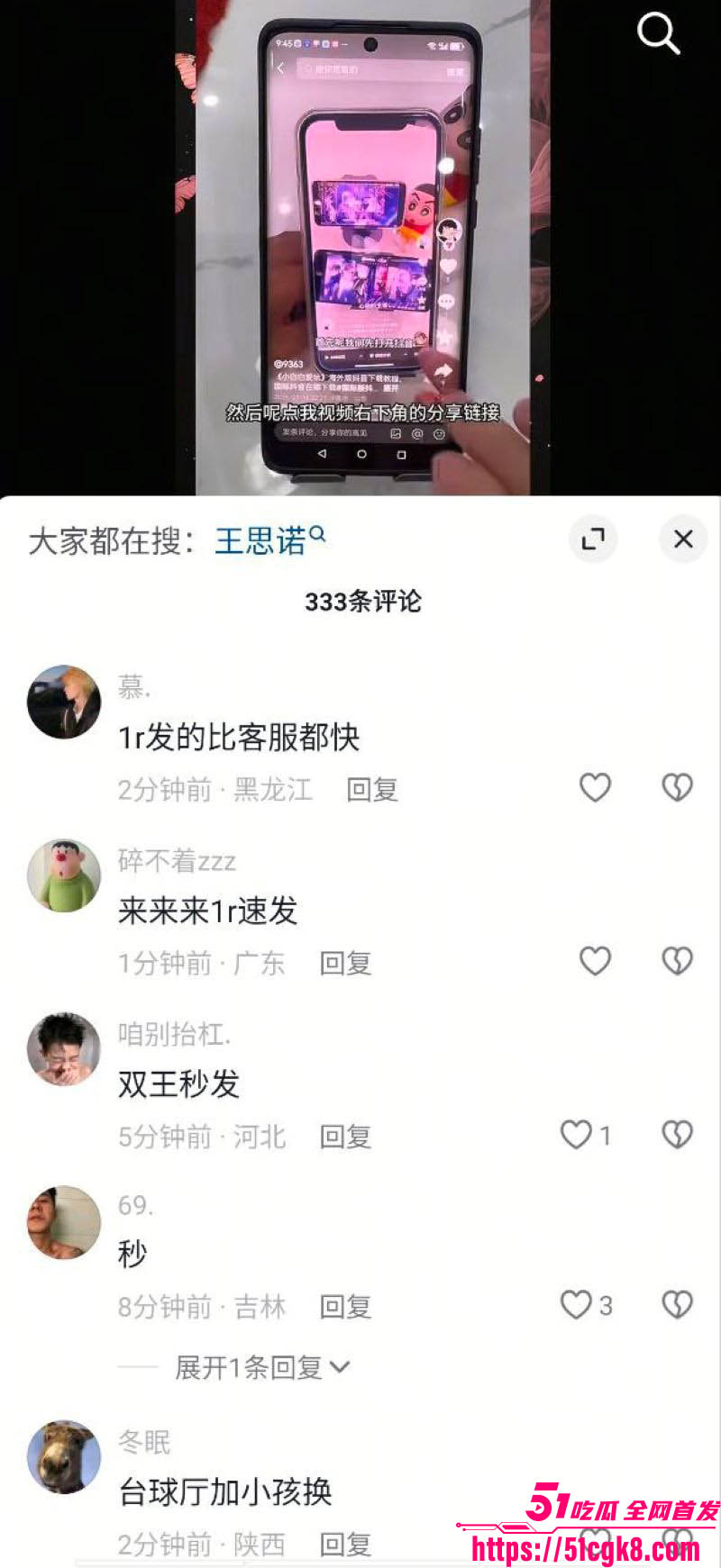Tap the comment bubble icon on the video
The height and width of the screenshot is (1568, 721).
tap(447, 302)
